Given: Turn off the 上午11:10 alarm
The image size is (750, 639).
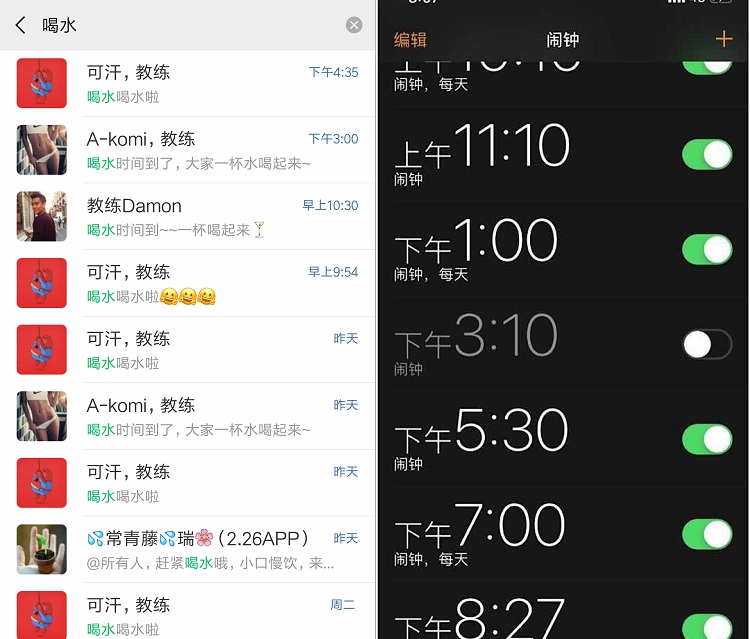Looking at the screenshot, I should pos(707,154).
